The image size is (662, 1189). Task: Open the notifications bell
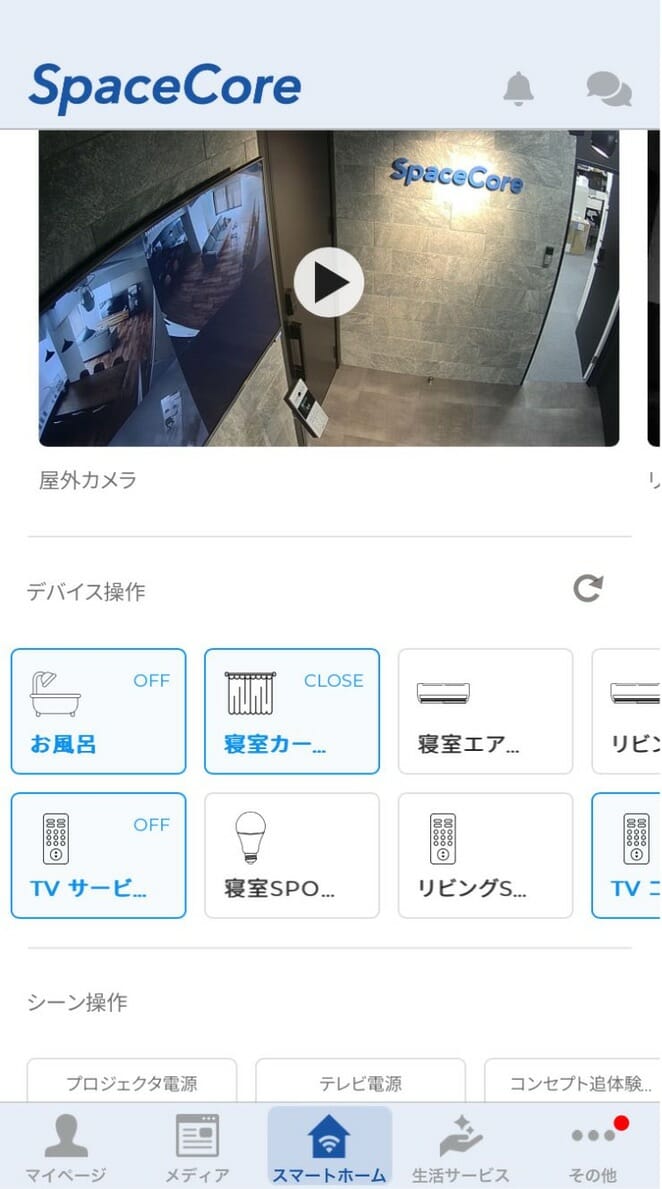point(519,89)
